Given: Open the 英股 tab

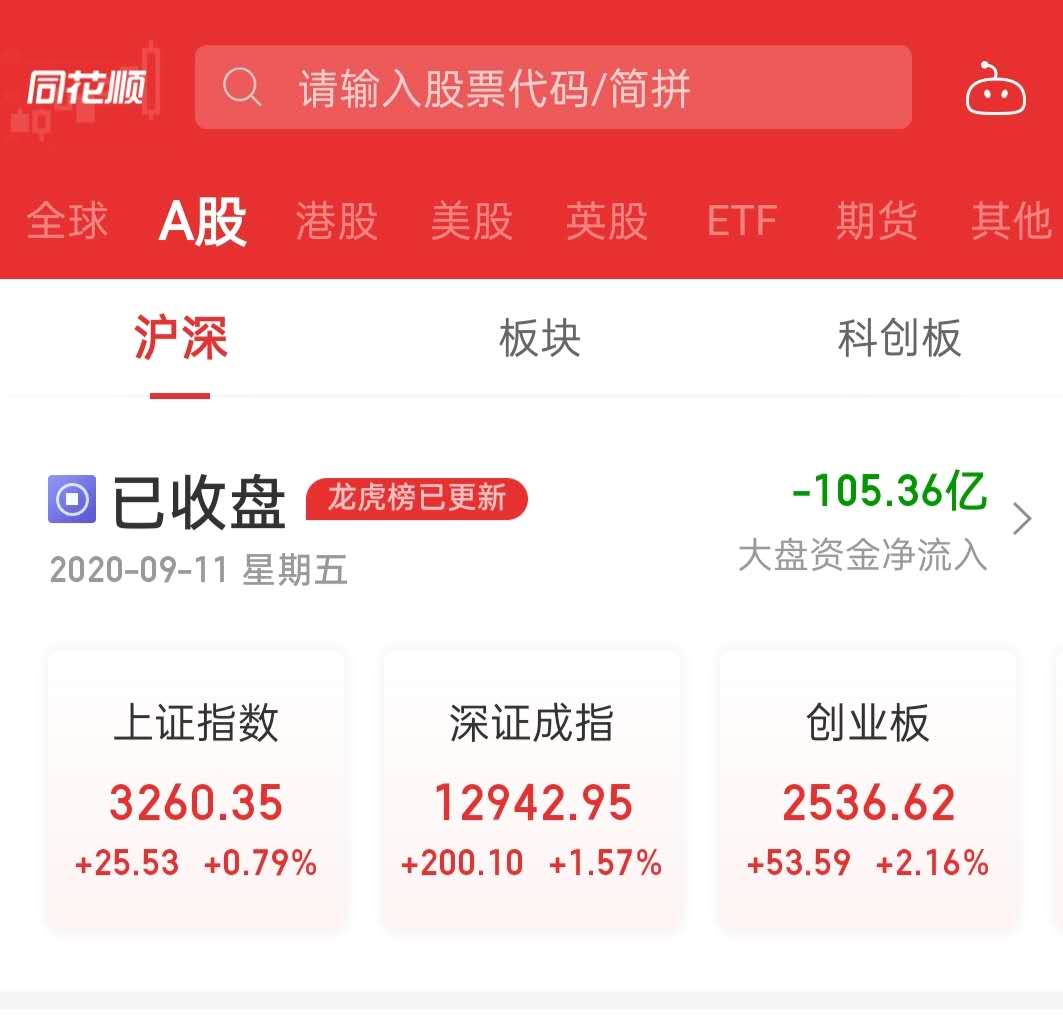Looking at the screenshot, I should (x=607, y=221).
